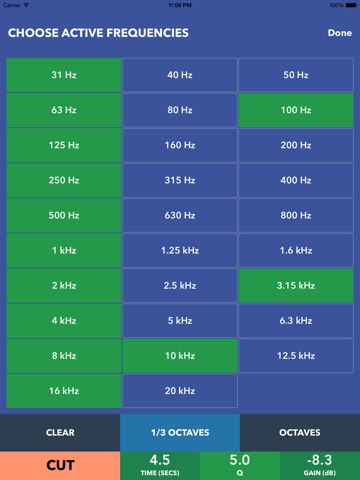Toggle the 400 Hz band
The image size is (360, 480).
click(x=296, y=180)
